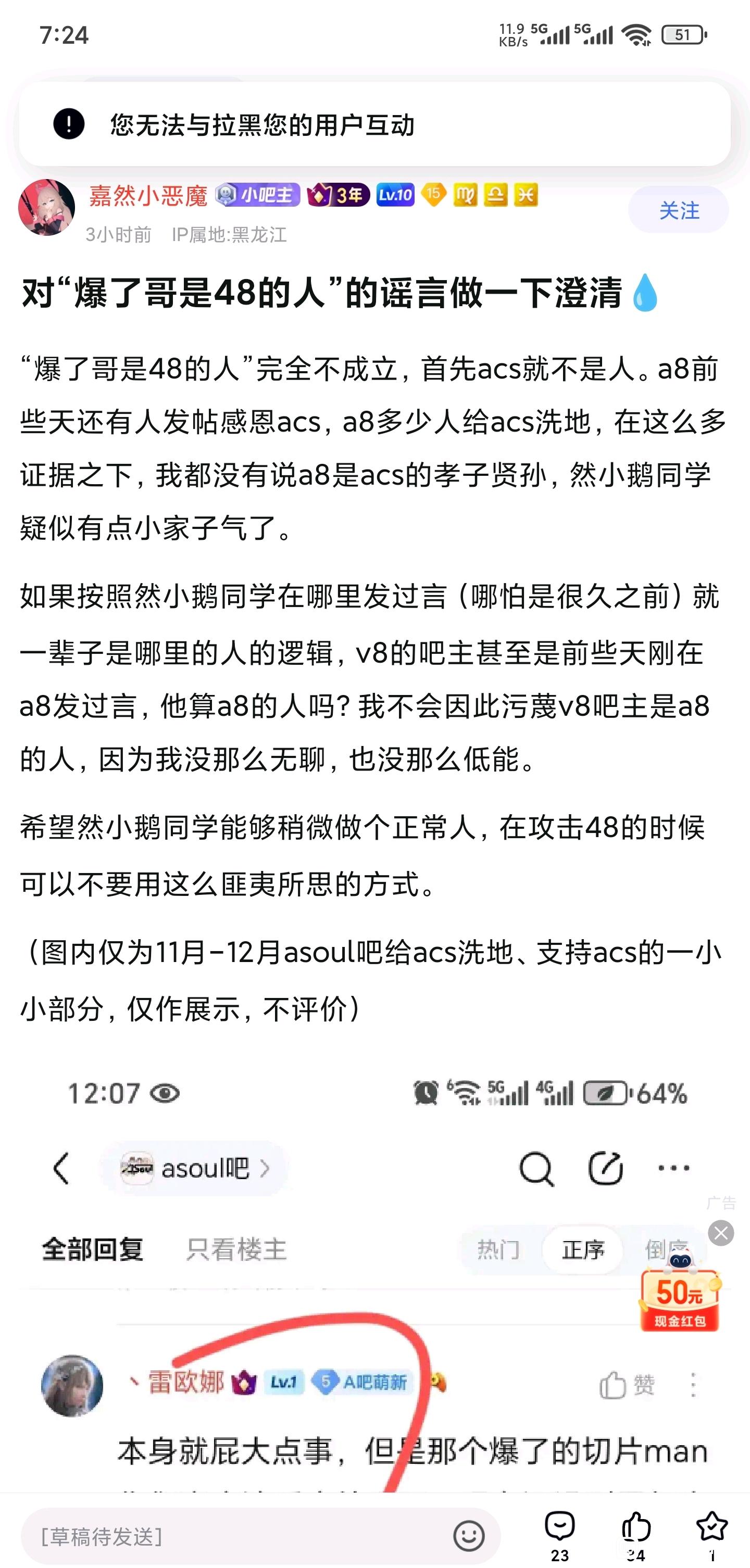View the 23 comments on this post
Image resolution: width=750 pixels, height=1568 pixels.
point(559,1534)
